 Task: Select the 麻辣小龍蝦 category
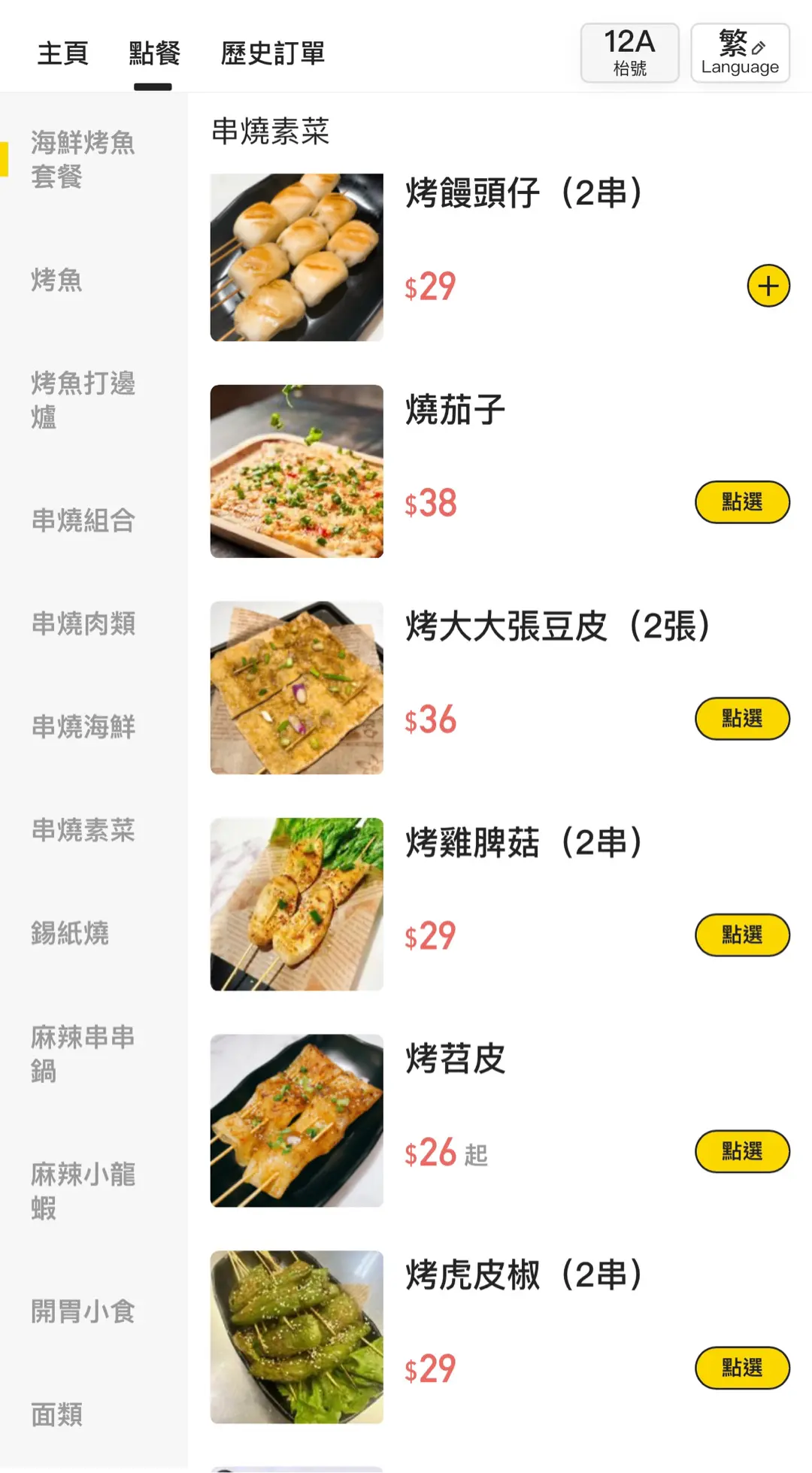pyautogui.click(x=83, y=1191)
